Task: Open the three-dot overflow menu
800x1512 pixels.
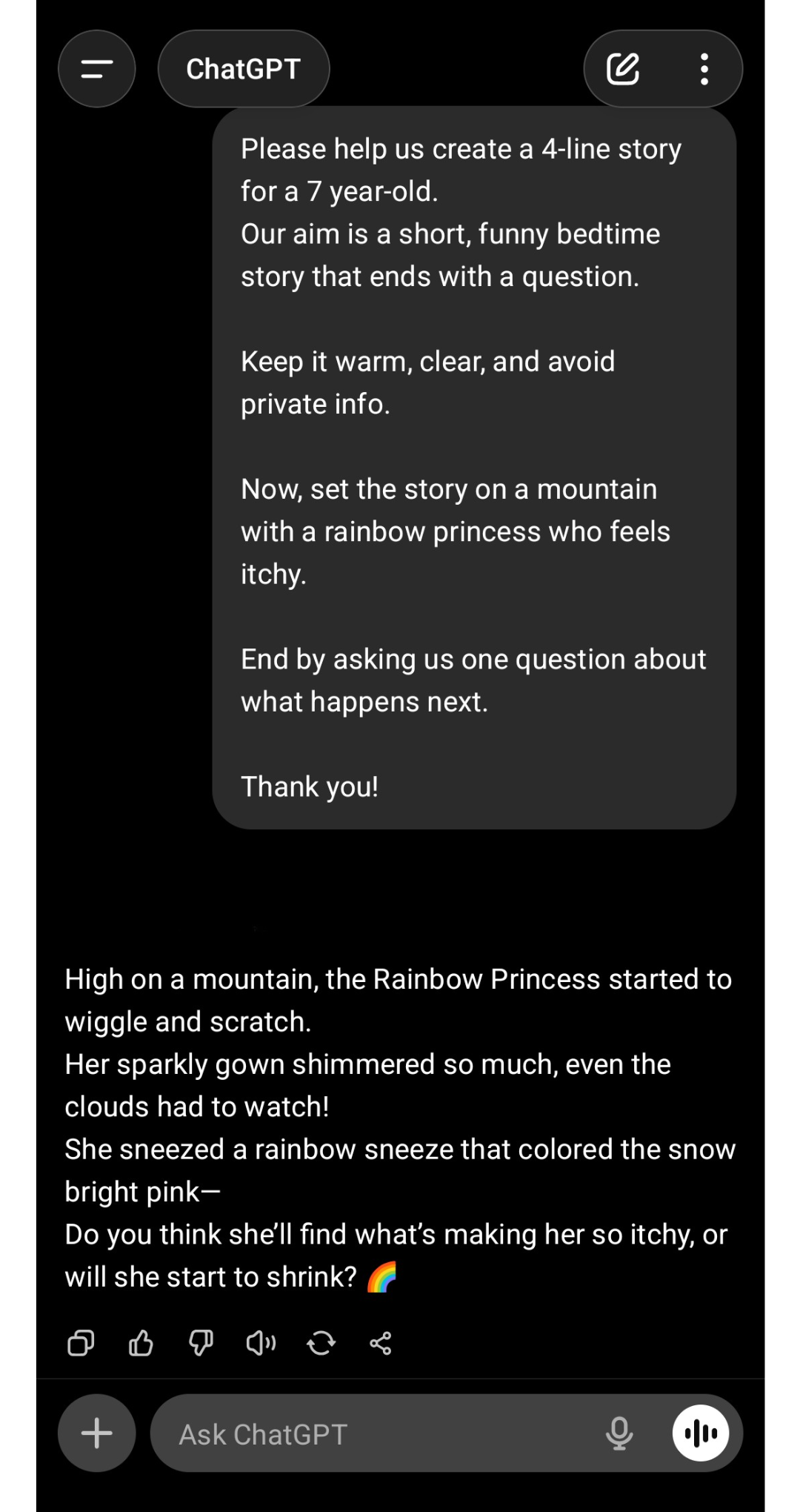Action: (704, 69)
